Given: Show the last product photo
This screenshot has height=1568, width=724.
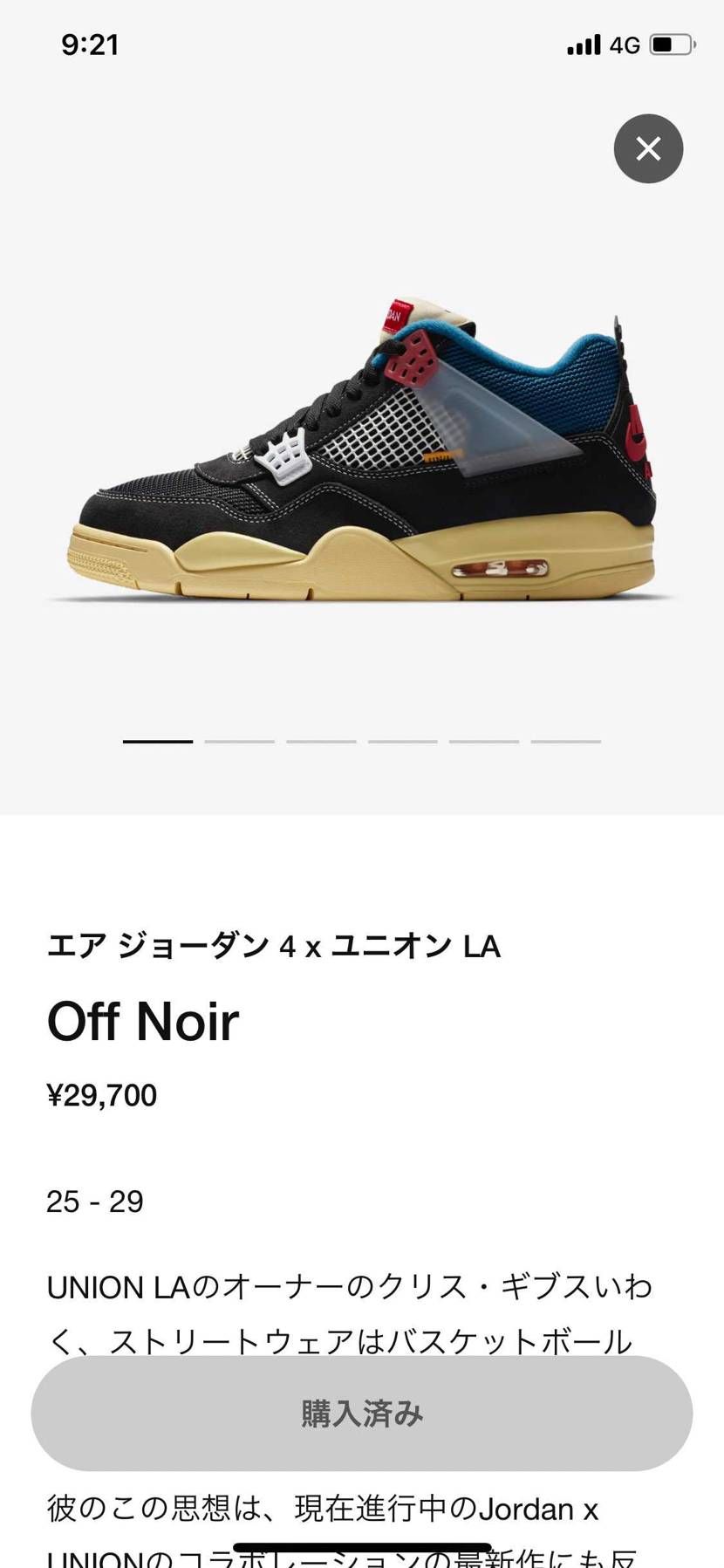Looking at the screenshot, I should [x=564, y=740].
